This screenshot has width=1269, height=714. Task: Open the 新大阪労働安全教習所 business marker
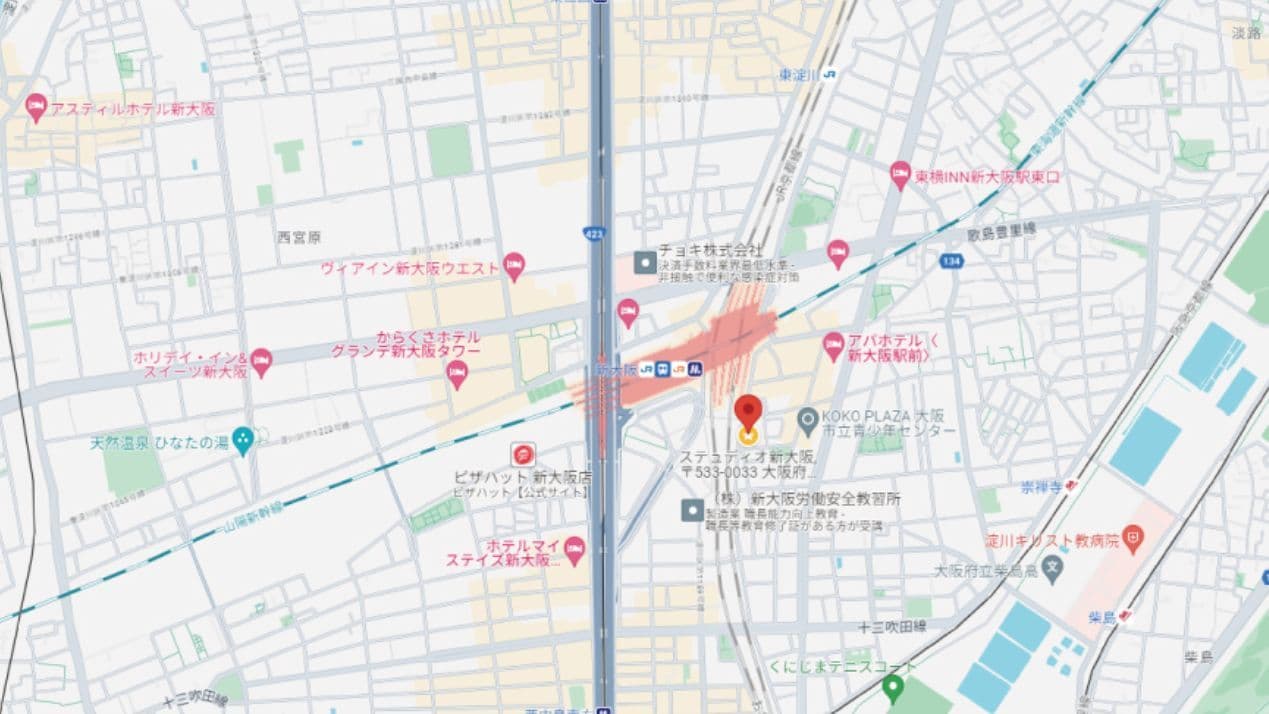click(692, 510)
